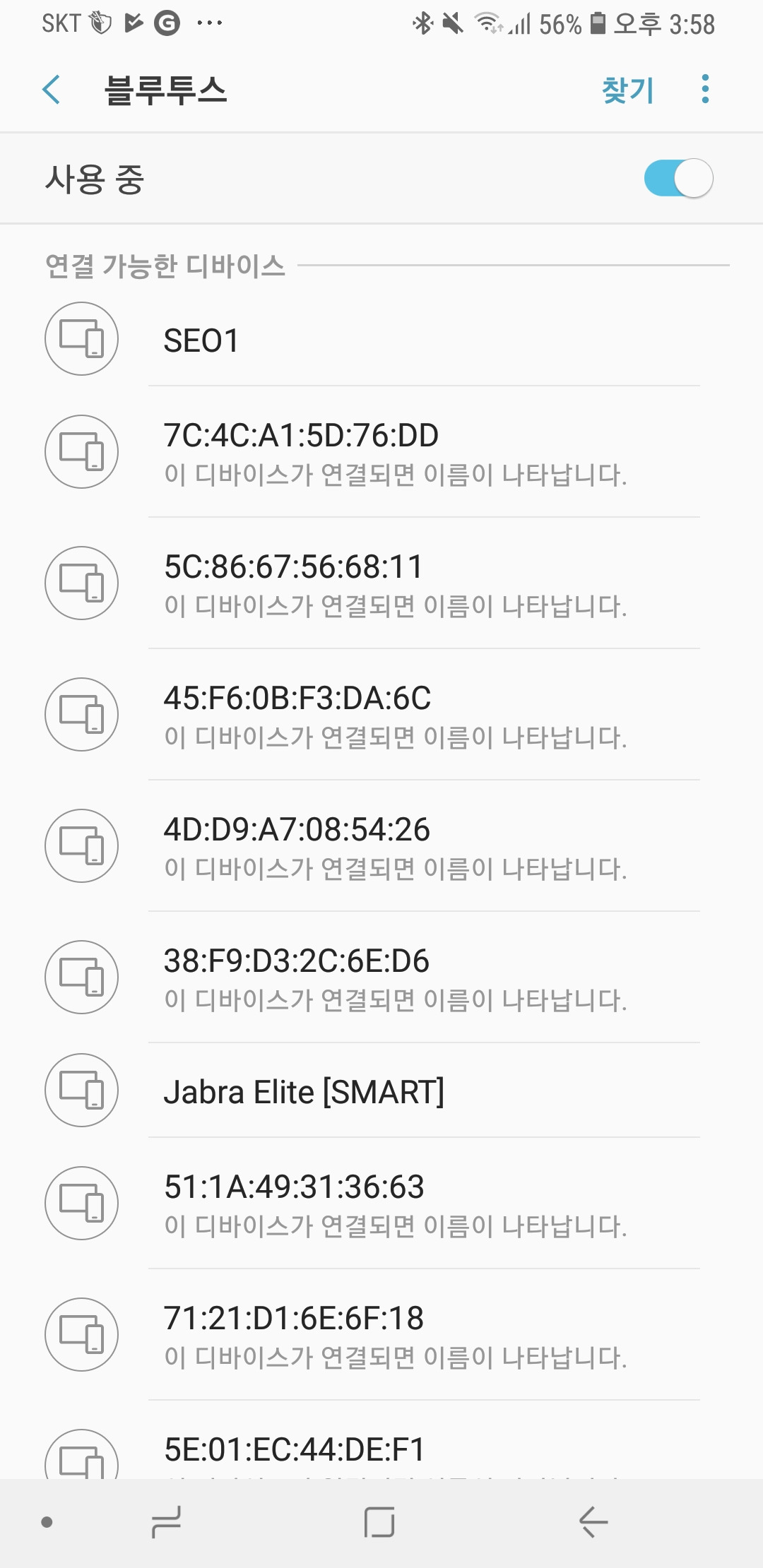Tap the 찾기 scan button

coord(628,90)
